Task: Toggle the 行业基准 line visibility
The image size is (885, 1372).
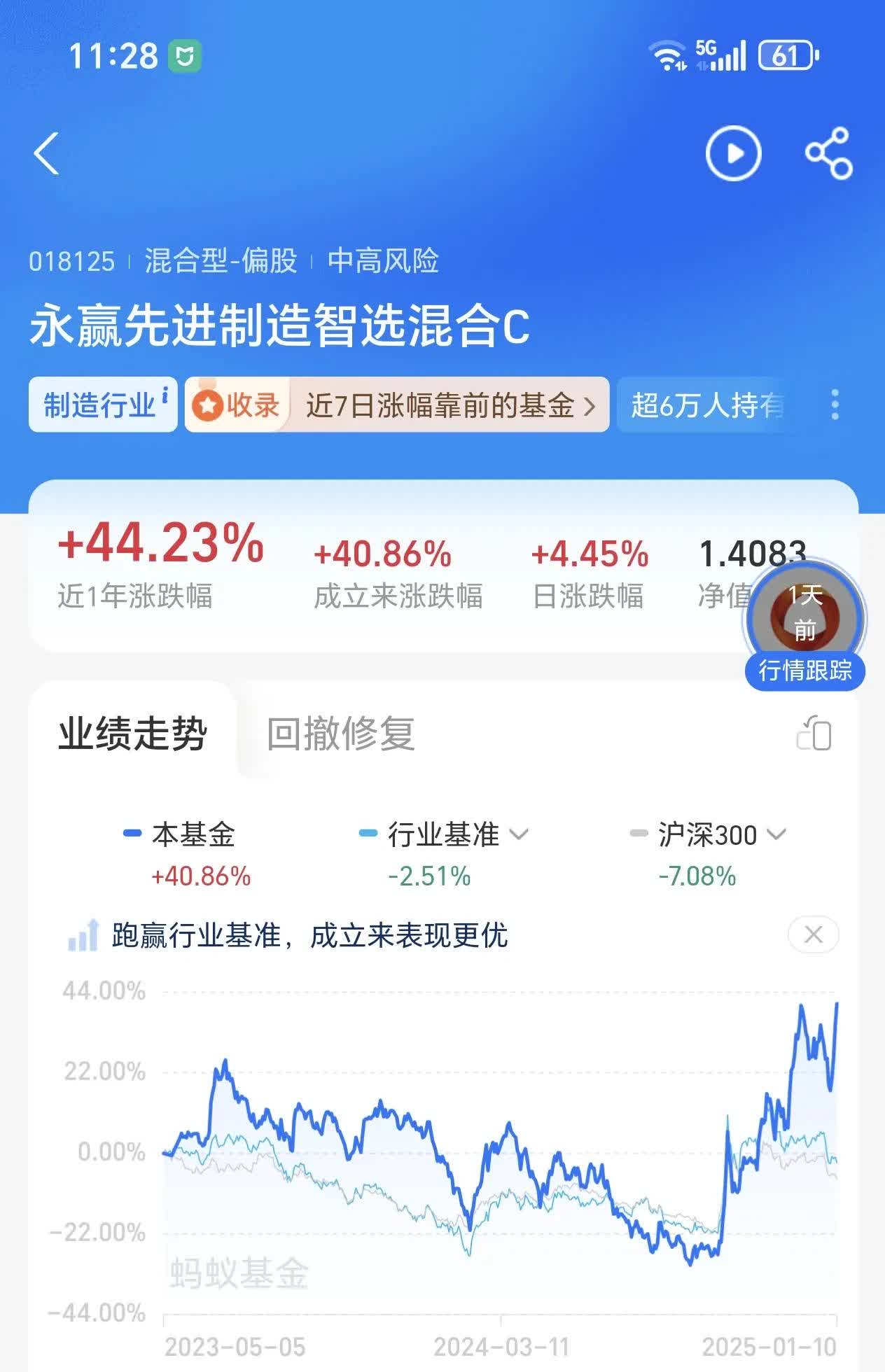Action: (x=420, y=834)
